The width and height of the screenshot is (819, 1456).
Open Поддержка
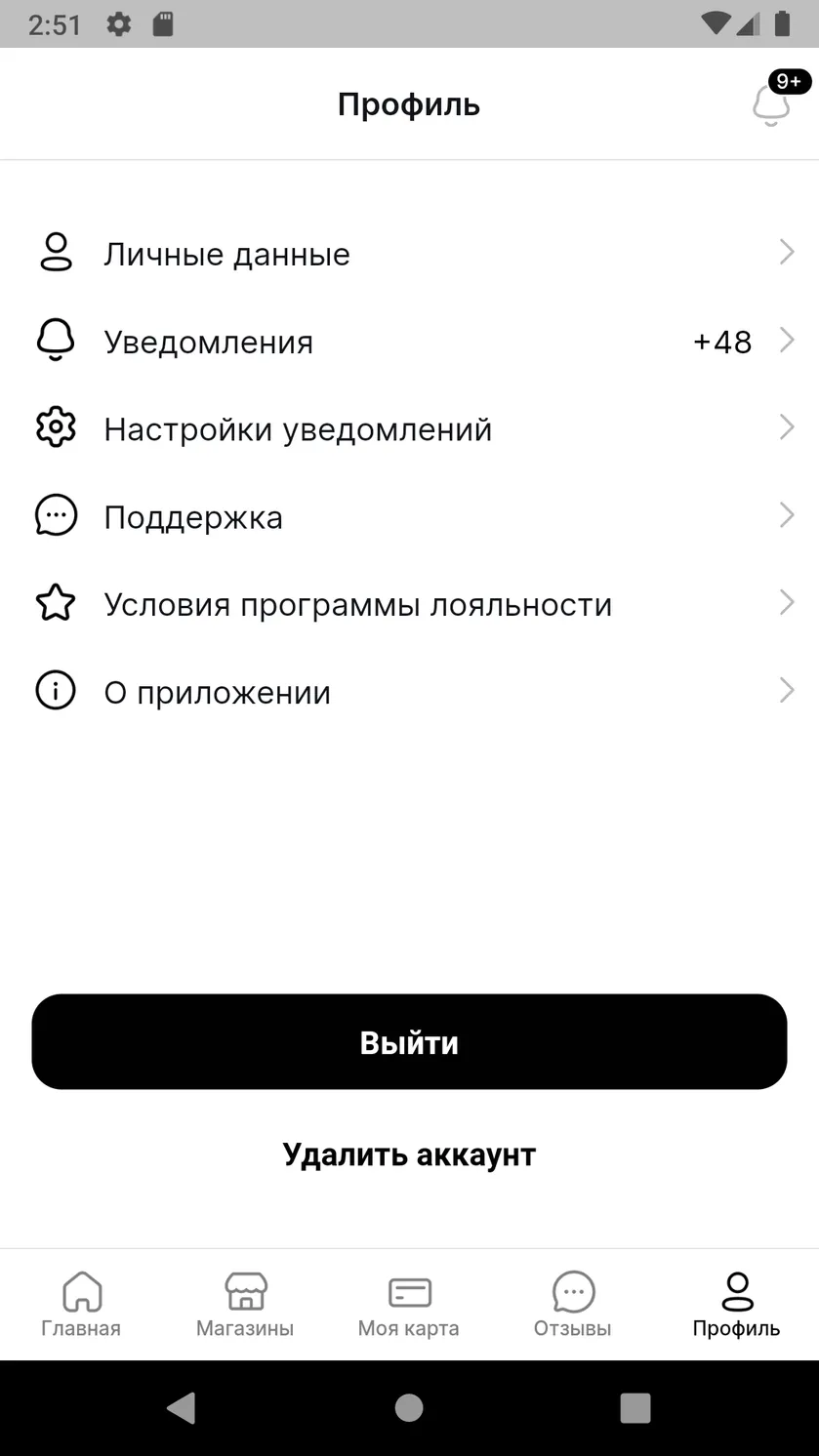point(409,516)
